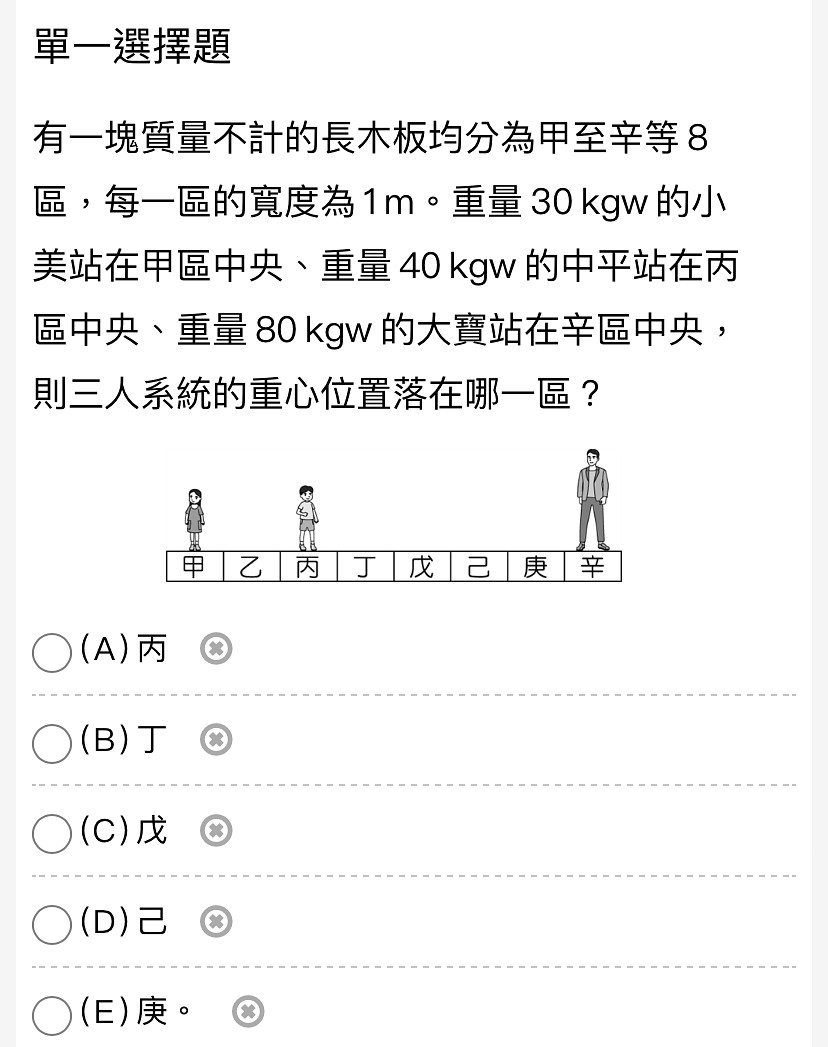
Task: Tap the X icon beside option (A) 丙
Action: point(216,649)
